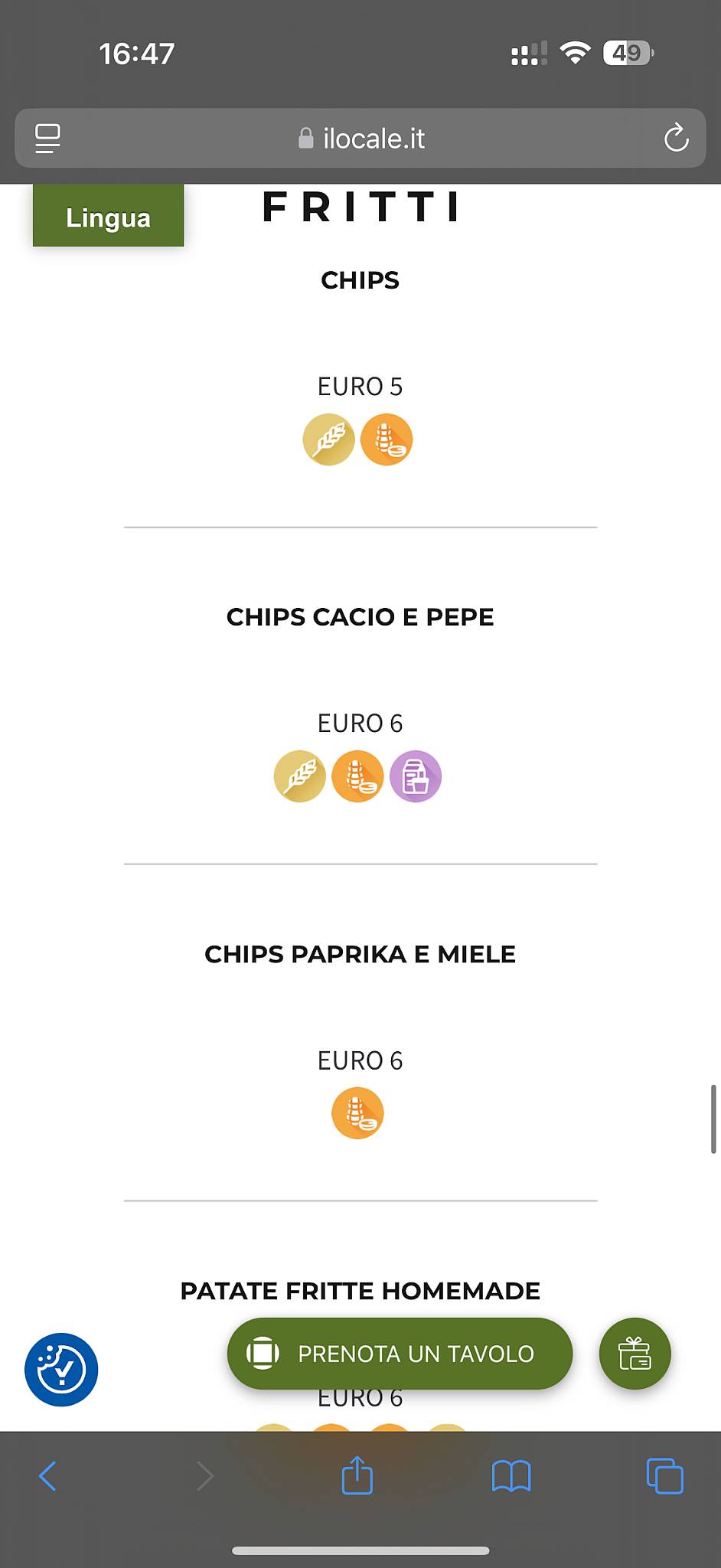
Task: Tap Prenota un tavolo button
Action: pos(400,1354)
